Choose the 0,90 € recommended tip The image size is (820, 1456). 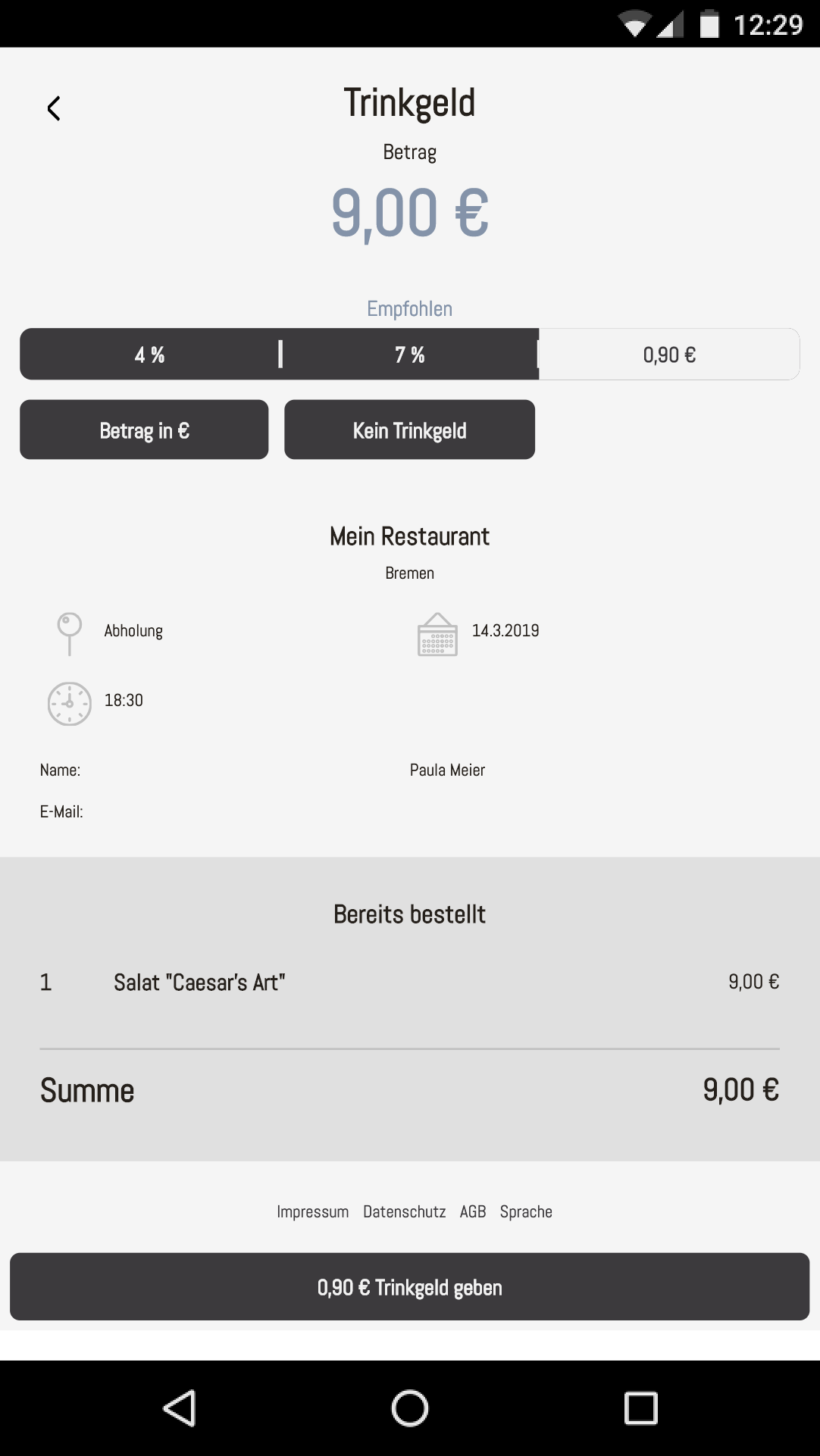[x=669, y=355]
